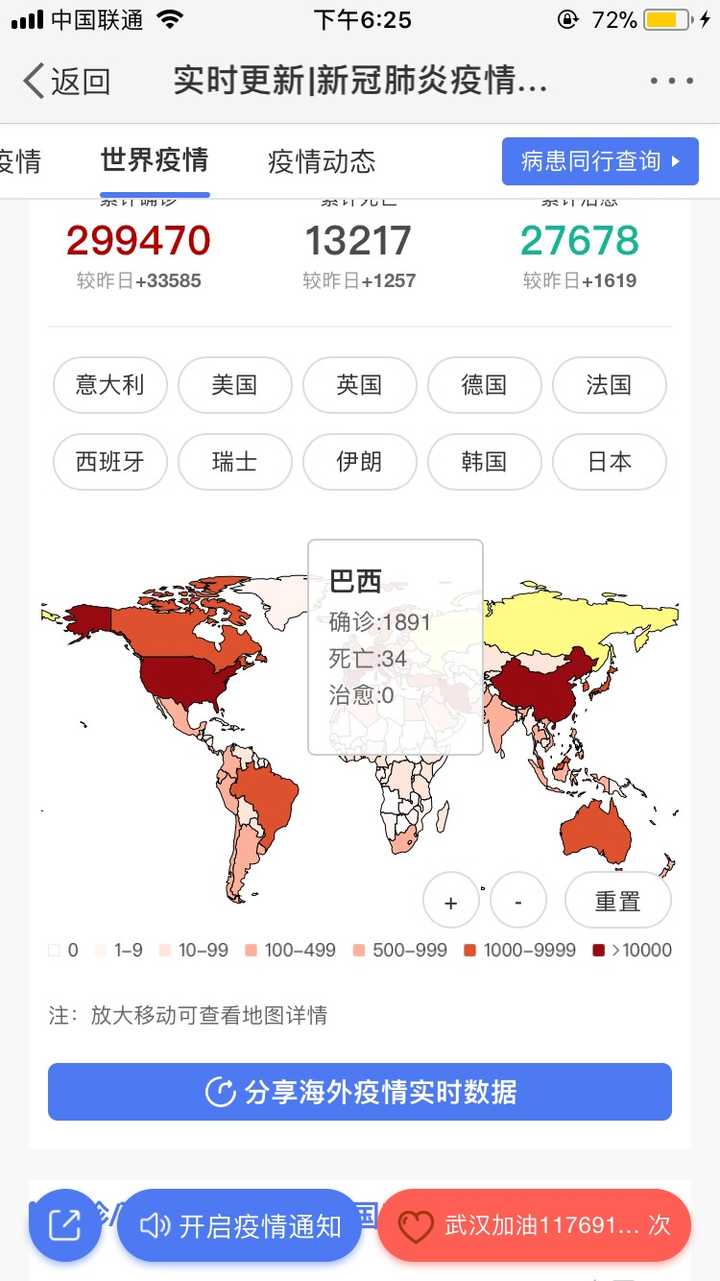Open 病患同行查询 lookup

600,161
